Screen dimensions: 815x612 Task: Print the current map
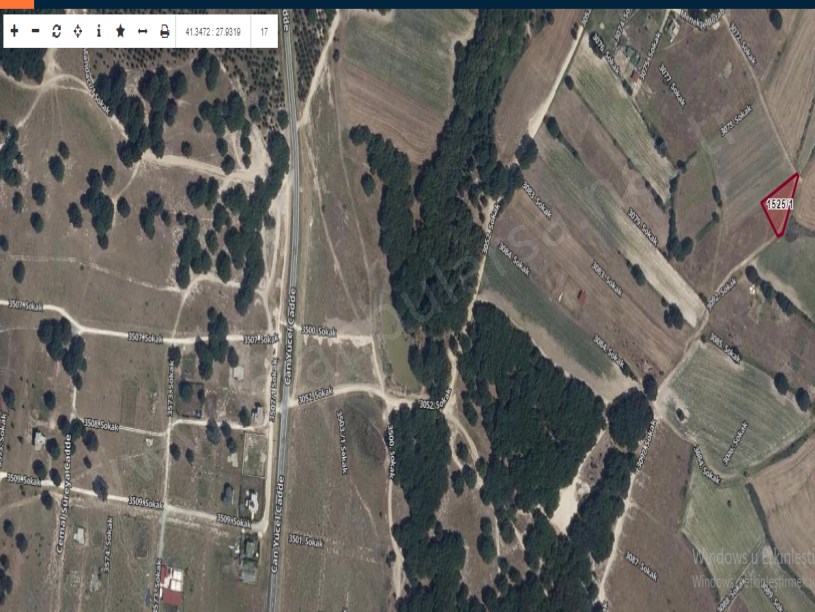[x=164, y=31]
